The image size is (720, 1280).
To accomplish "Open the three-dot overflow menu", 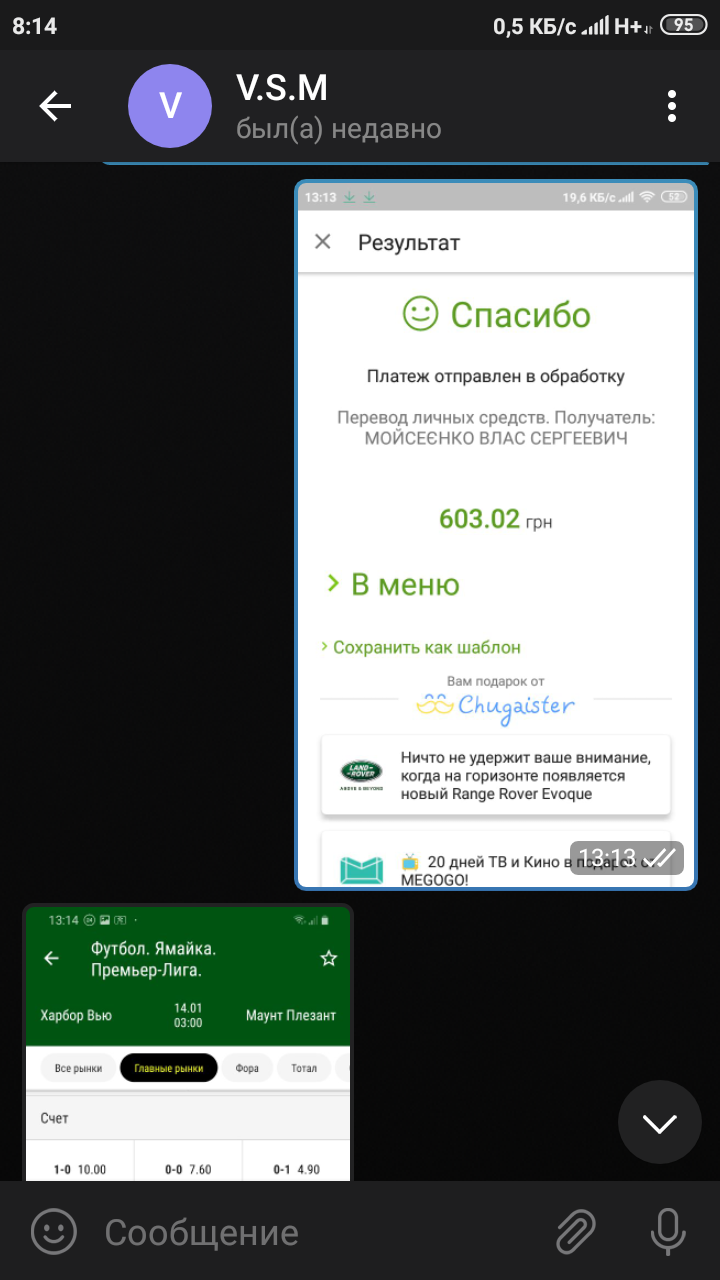I will point(672,106).
